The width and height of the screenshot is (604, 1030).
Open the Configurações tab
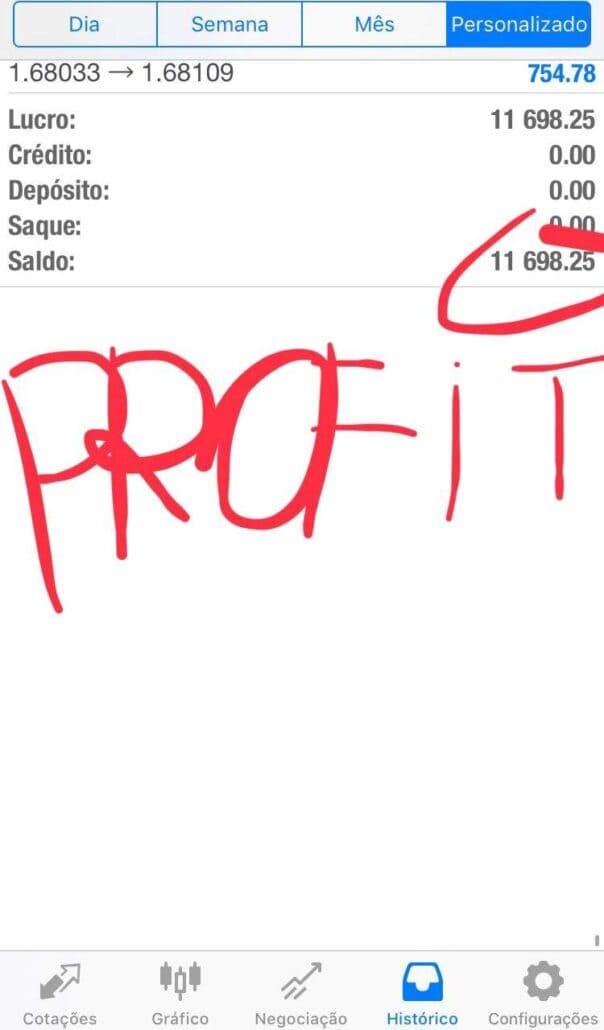pyautogui.click(x=543, y=993)
